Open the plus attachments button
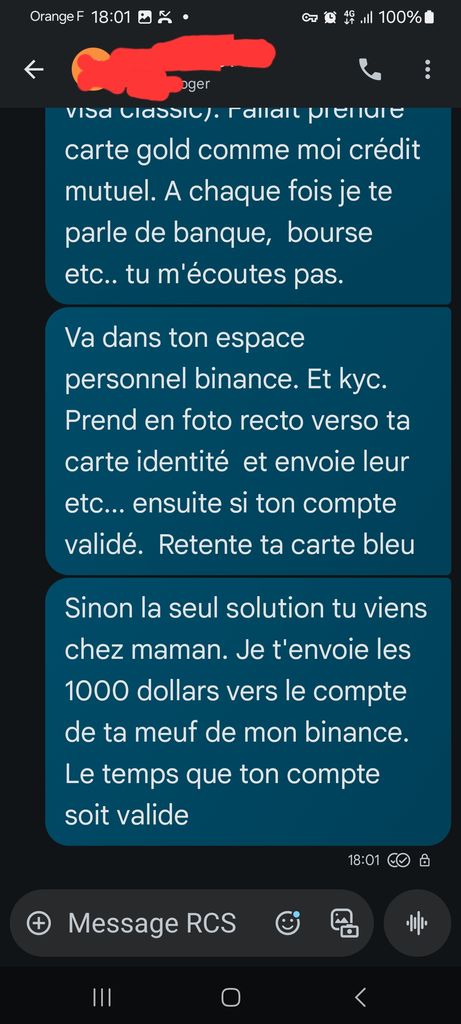Viewport: 461px width, 1024px height. 39,923
